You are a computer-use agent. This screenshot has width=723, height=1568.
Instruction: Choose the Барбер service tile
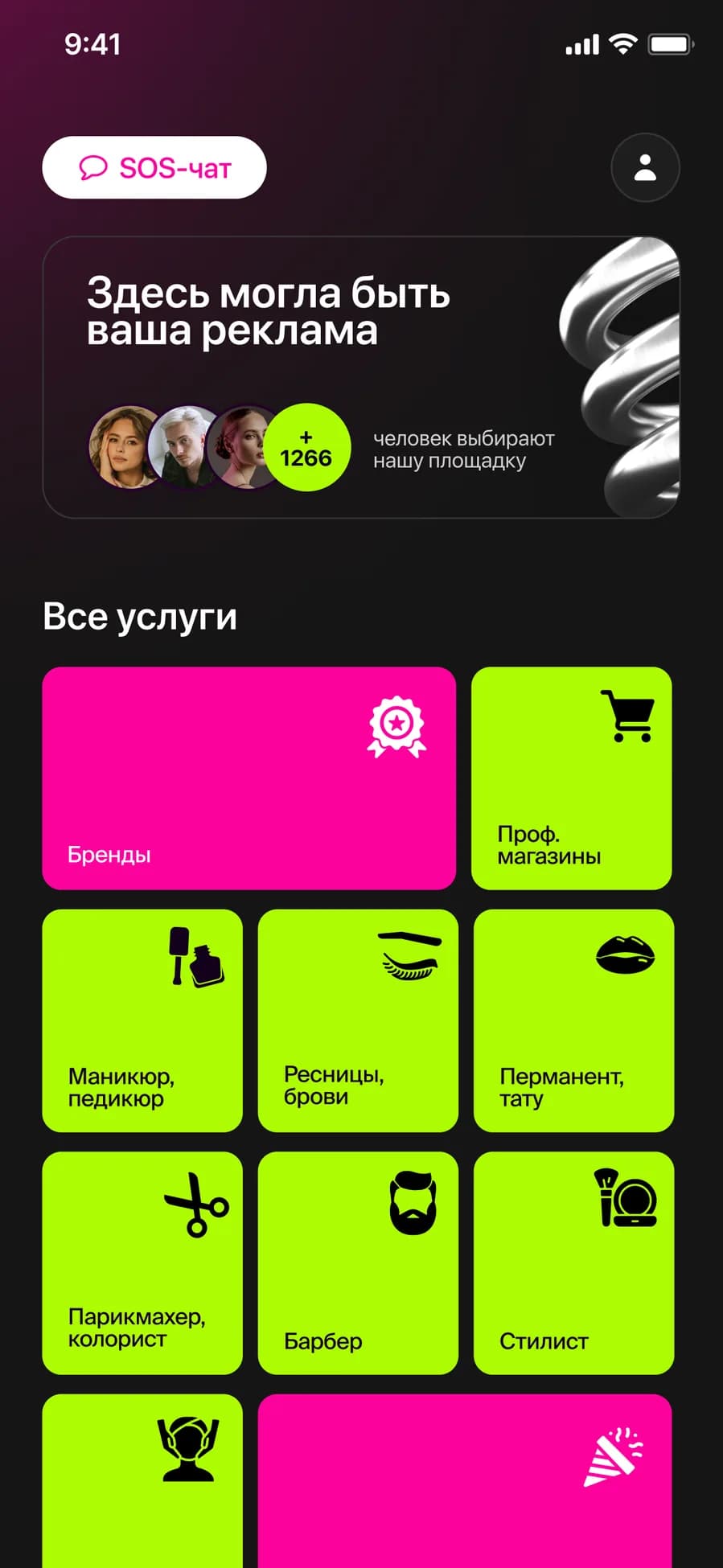(x=358, y=1262)
